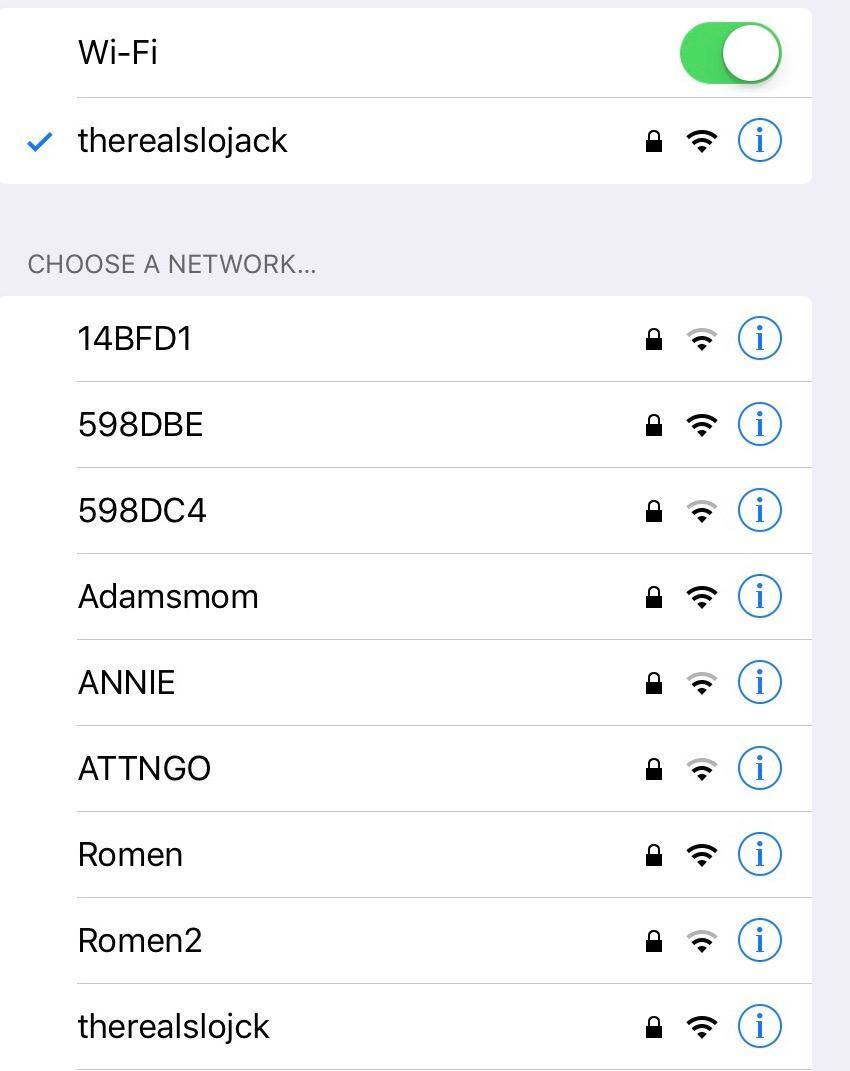Show info for the Adamsmom network
Screen dimensions: 850x1071
coord(759,597)
